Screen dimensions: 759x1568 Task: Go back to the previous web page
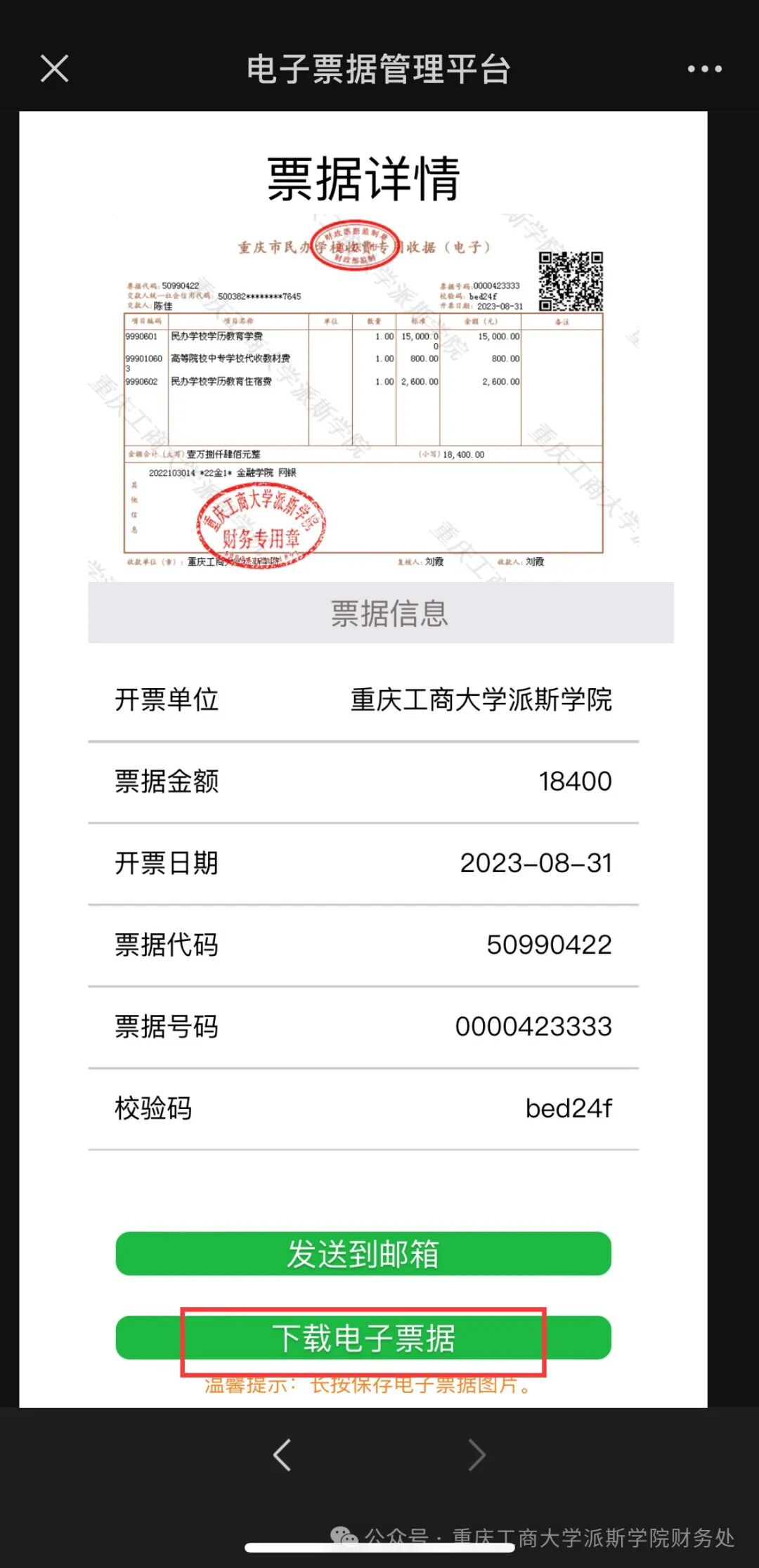(283, 1455)
